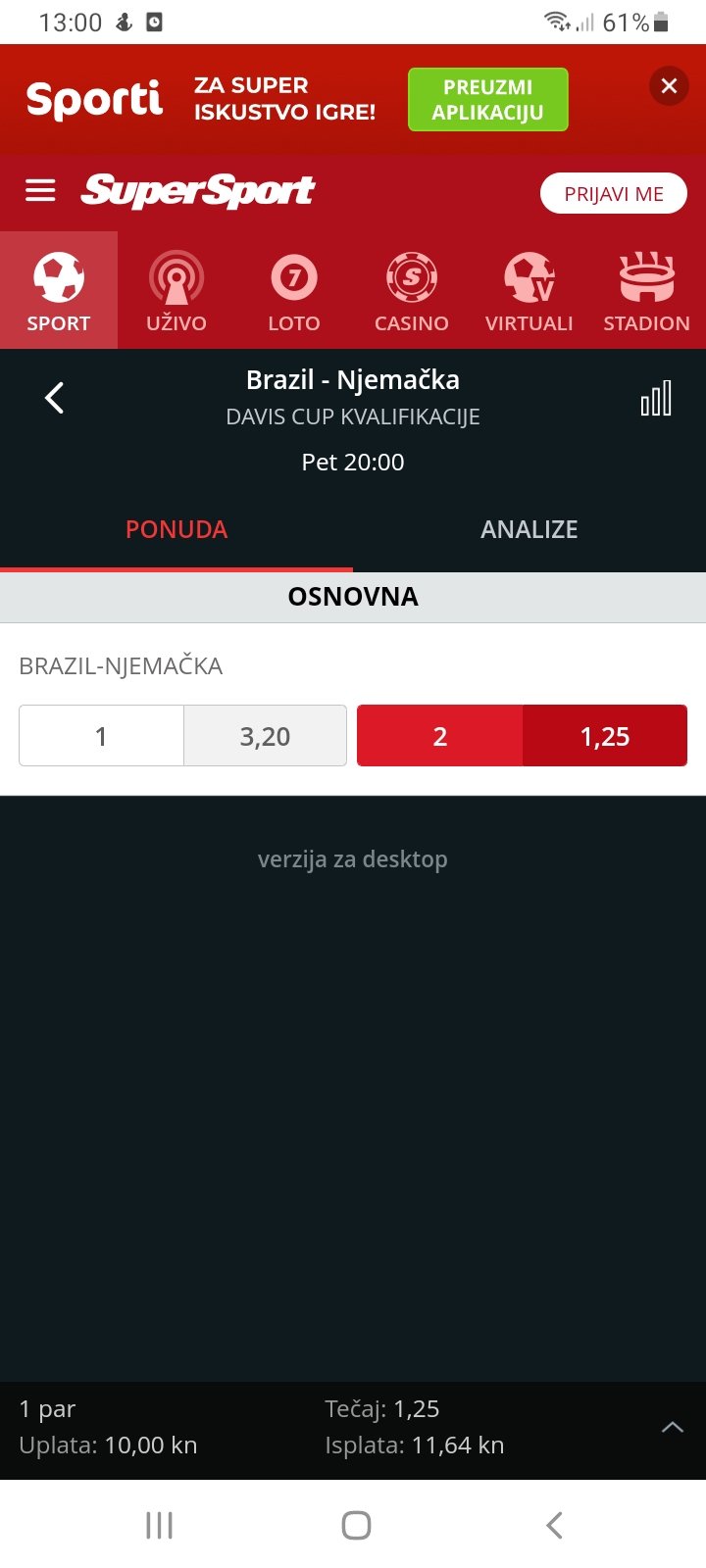Switch to the ANALIZE tab
Screen dimensions: 706x1568
tap(529, 529)
